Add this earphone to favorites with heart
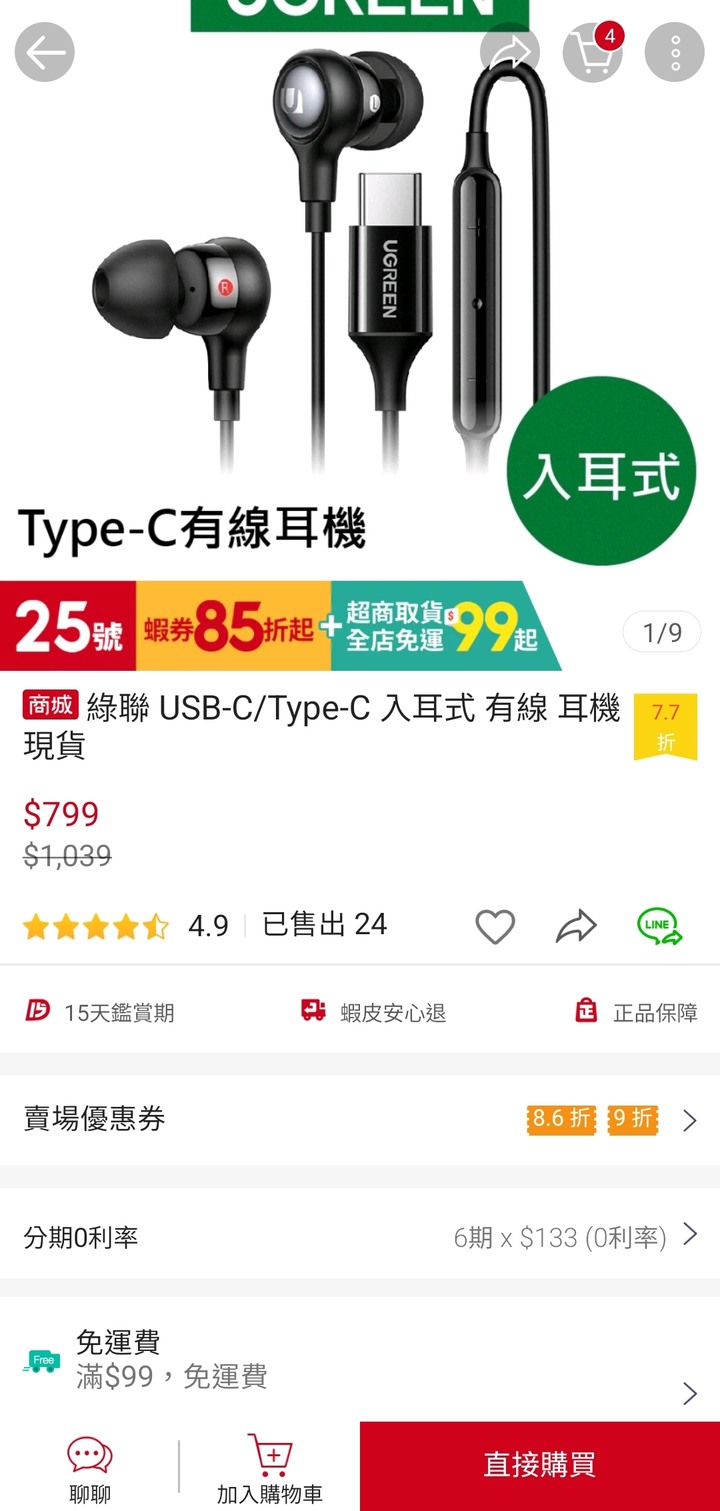This screenshot has height=1511, width=720. 495,927
